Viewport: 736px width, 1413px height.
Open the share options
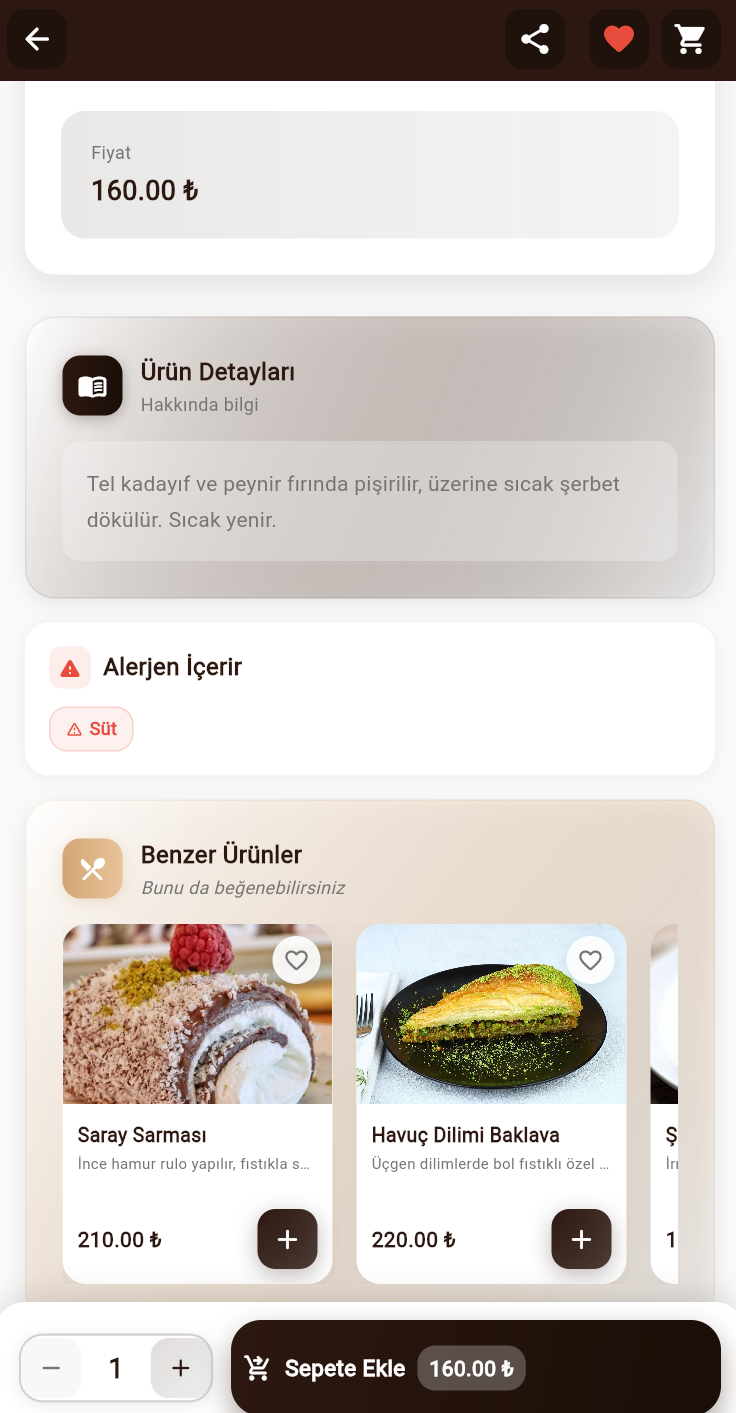pyautogui.click(x=534, y=38)
